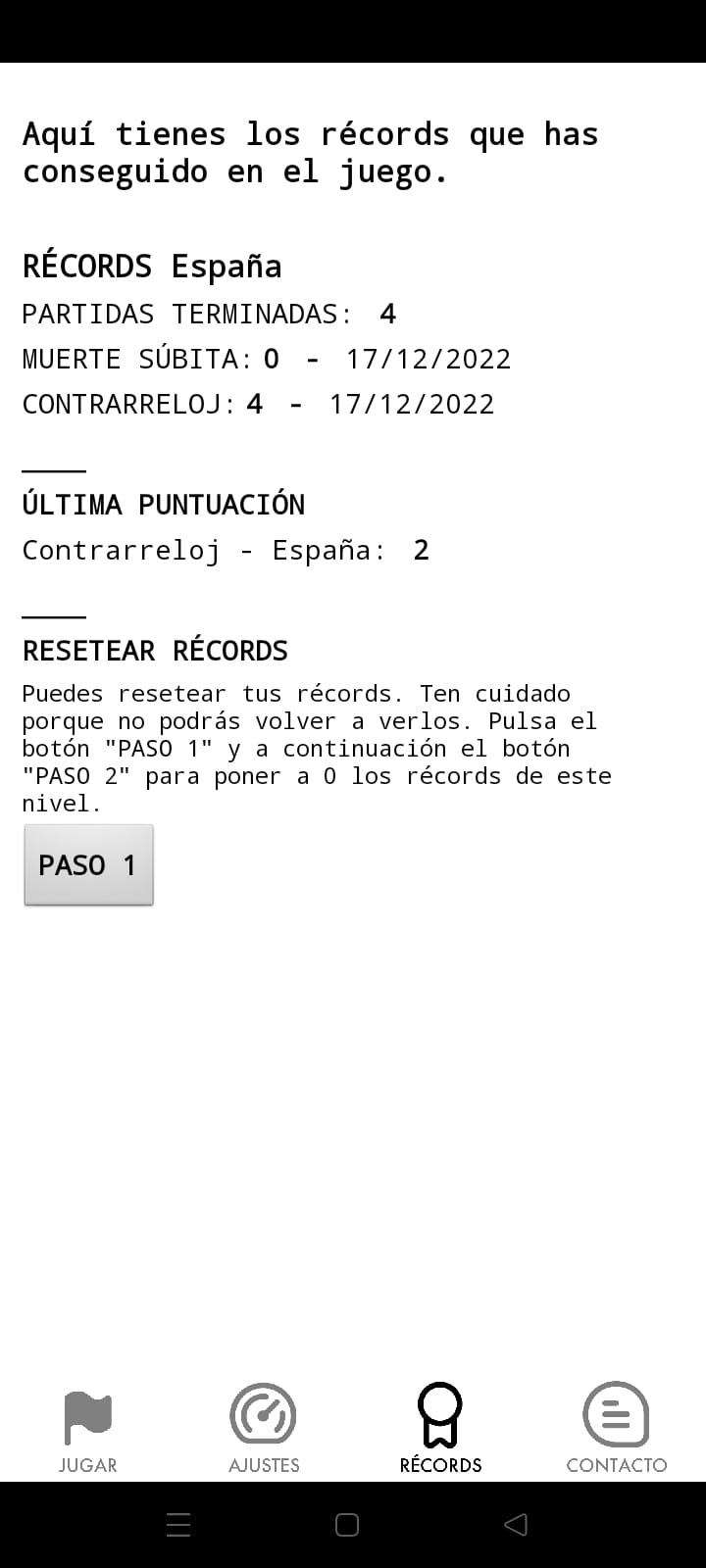706x1568 pixels.
Task: Tap the system home button
Action: point(347,1524)
